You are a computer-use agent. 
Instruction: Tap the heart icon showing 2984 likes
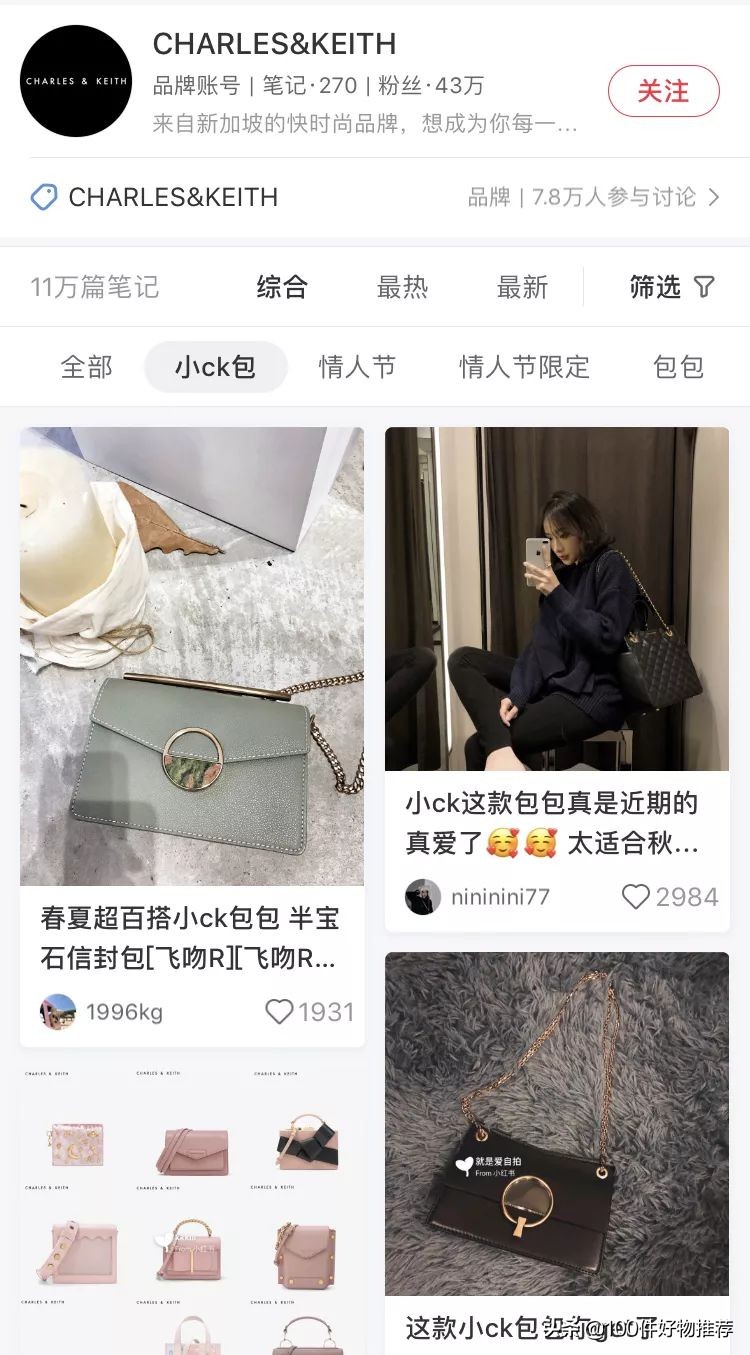point(637,896)
